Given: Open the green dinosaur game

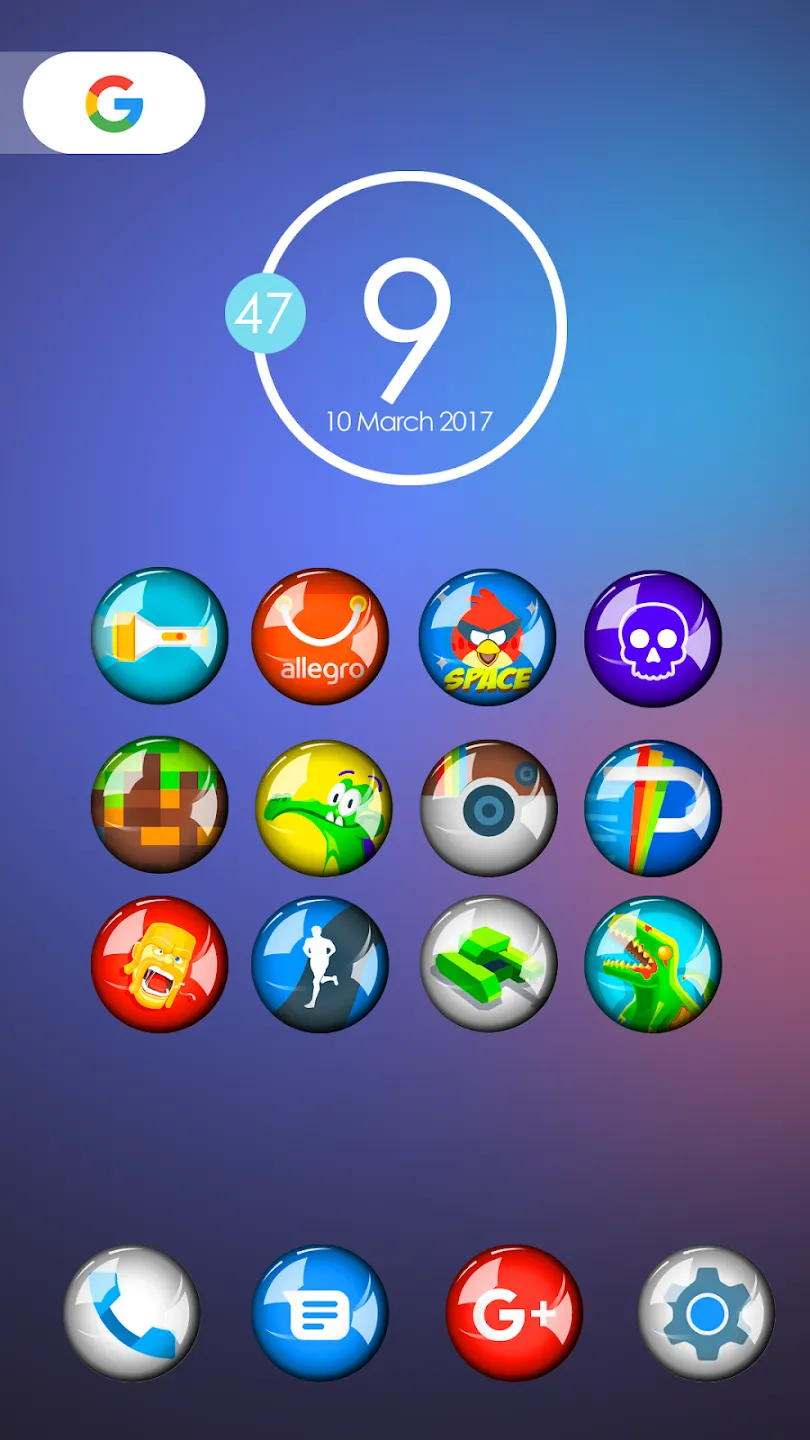Looking at the screenshot, I should pyautogui.click(x=652, y=964).
